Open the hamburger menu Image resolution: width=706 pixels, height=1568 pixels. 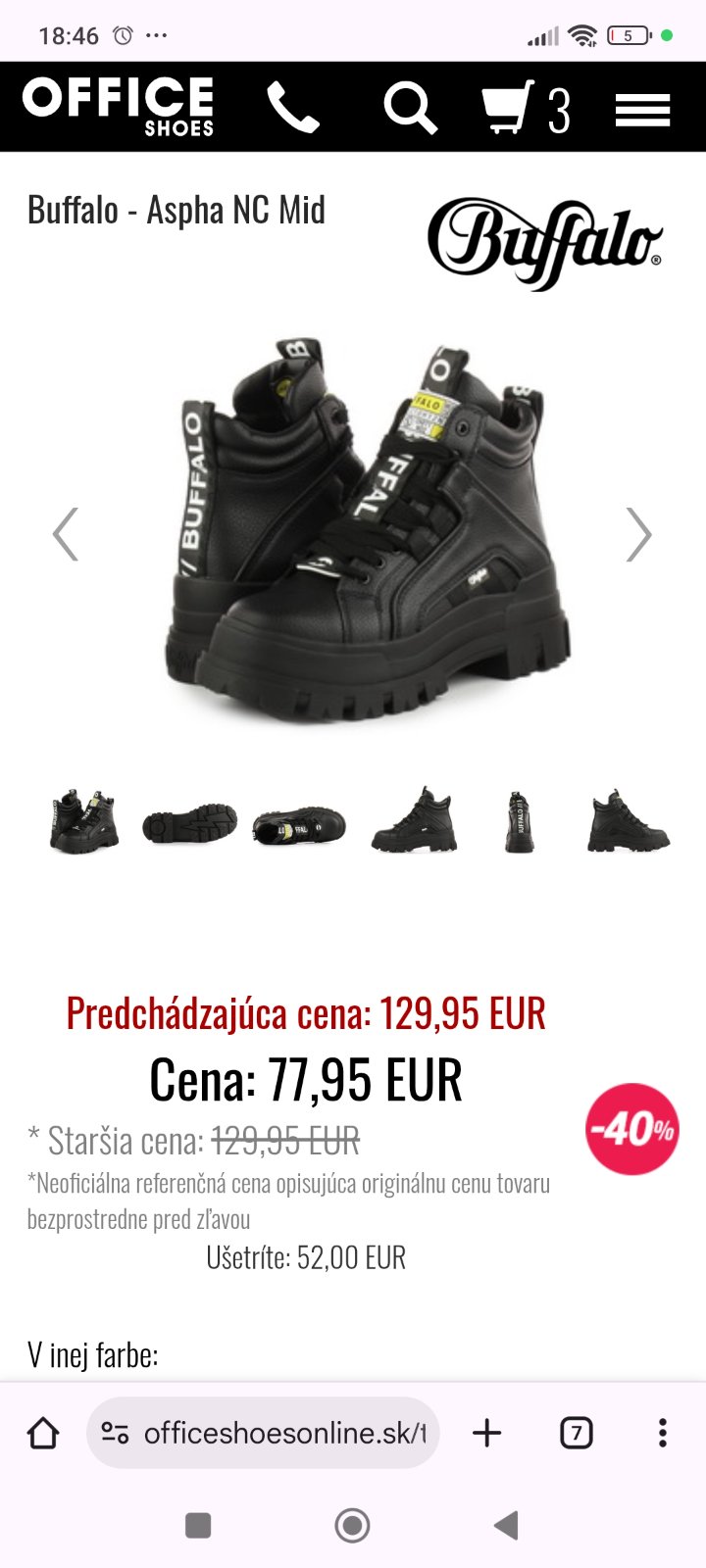[x=642, y=110]
